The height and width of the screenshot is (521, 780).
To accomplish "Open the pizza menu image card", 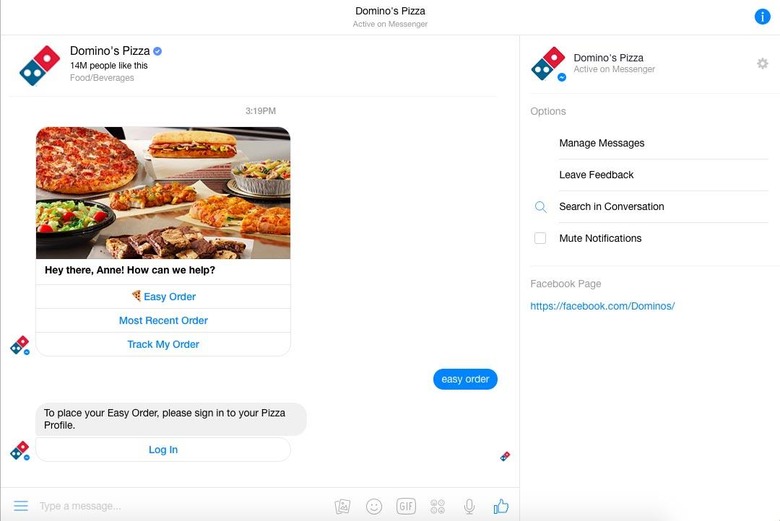I will coord(163,193).
